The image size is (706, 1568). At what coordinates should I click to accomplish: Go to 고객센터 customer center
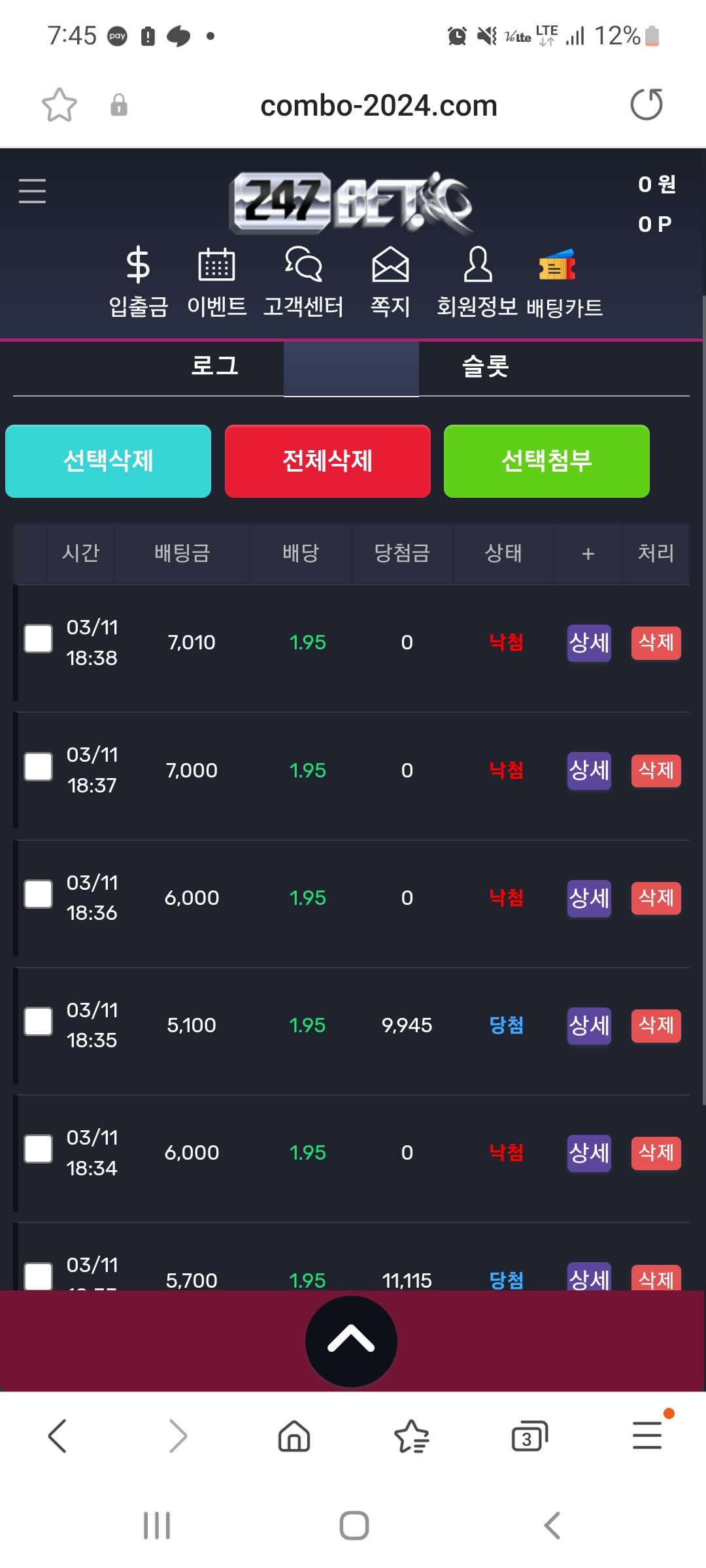click(303, 282)
